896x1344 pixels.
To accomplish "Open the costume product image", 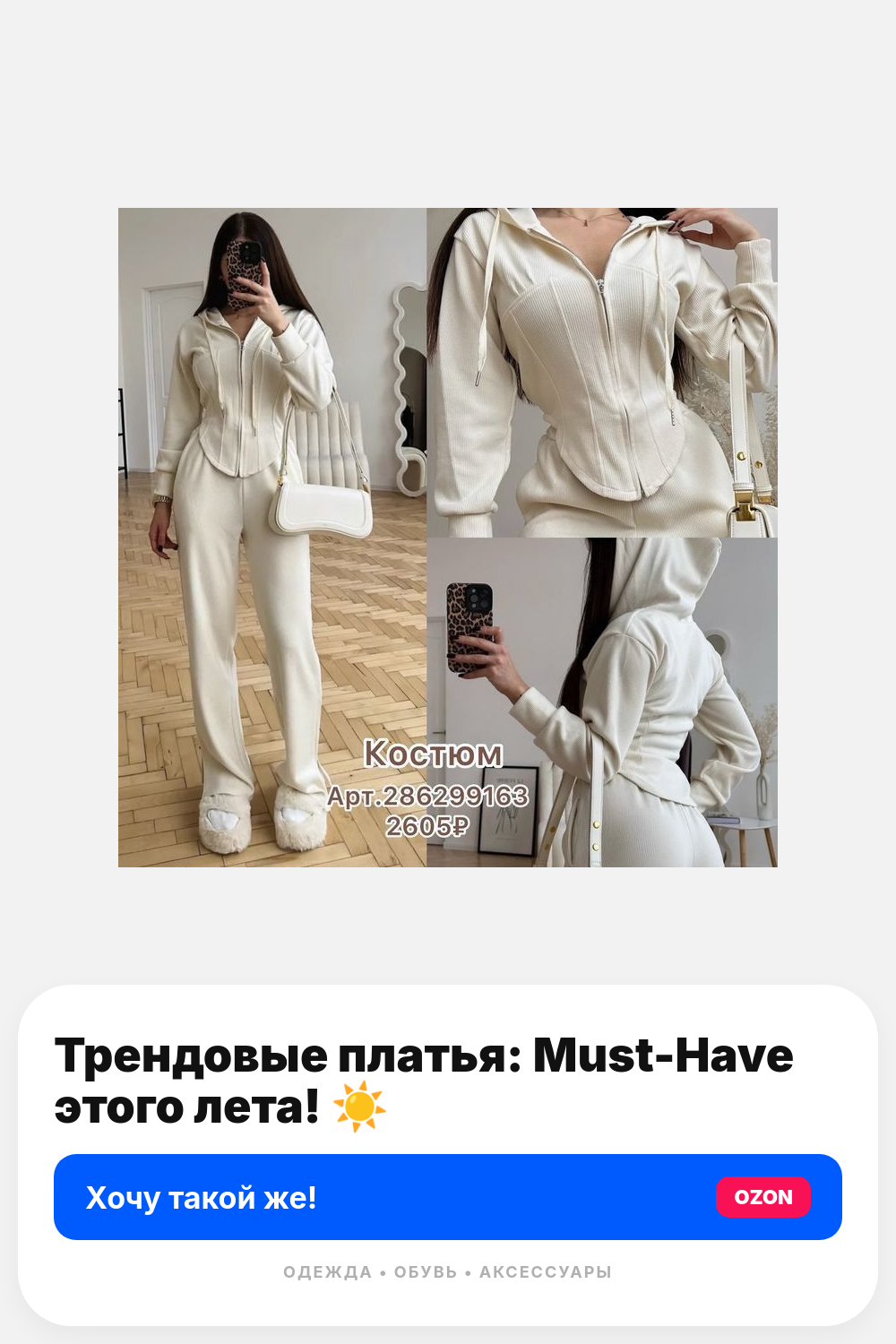I will [x=448, y=538].
